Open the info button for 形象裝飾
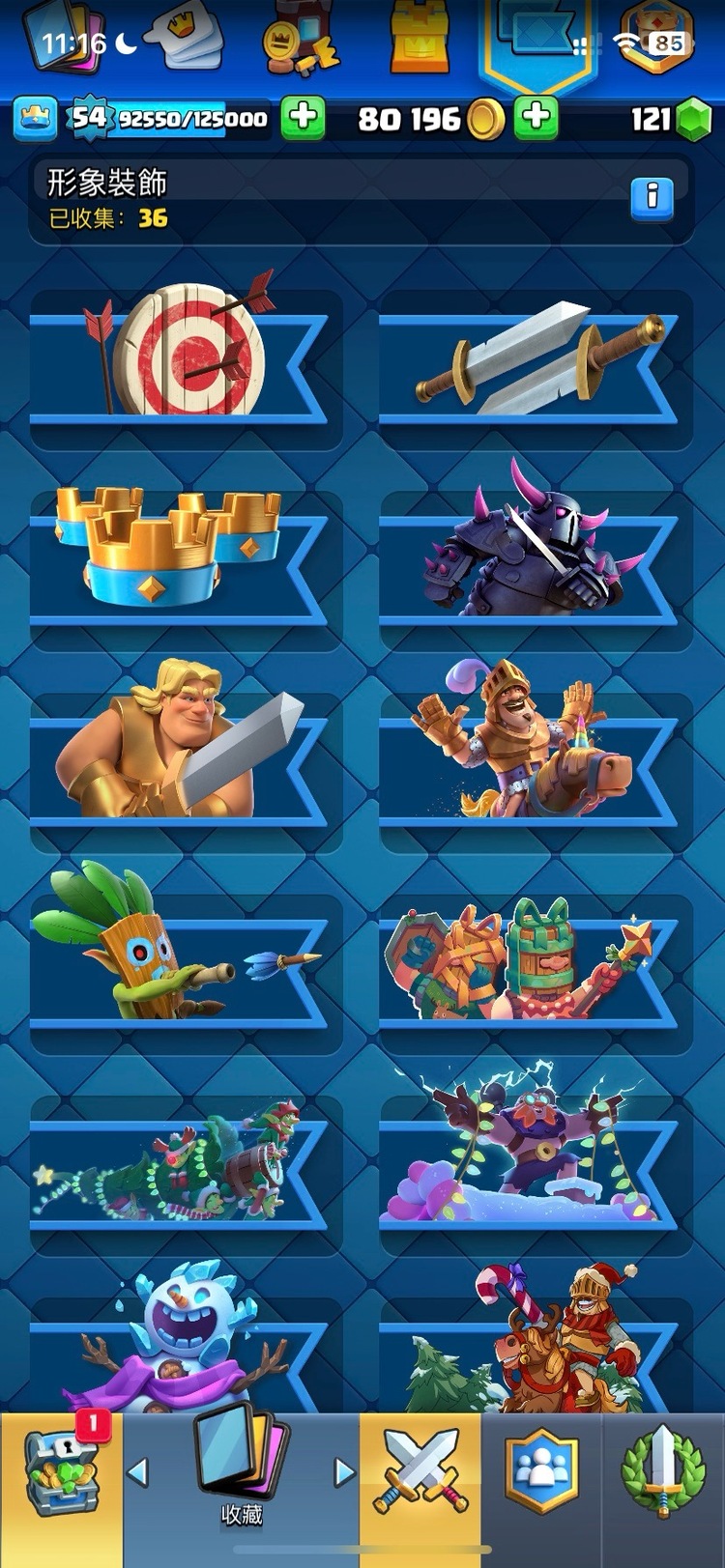Screen dimensions: 725x1568 [652, 196]
